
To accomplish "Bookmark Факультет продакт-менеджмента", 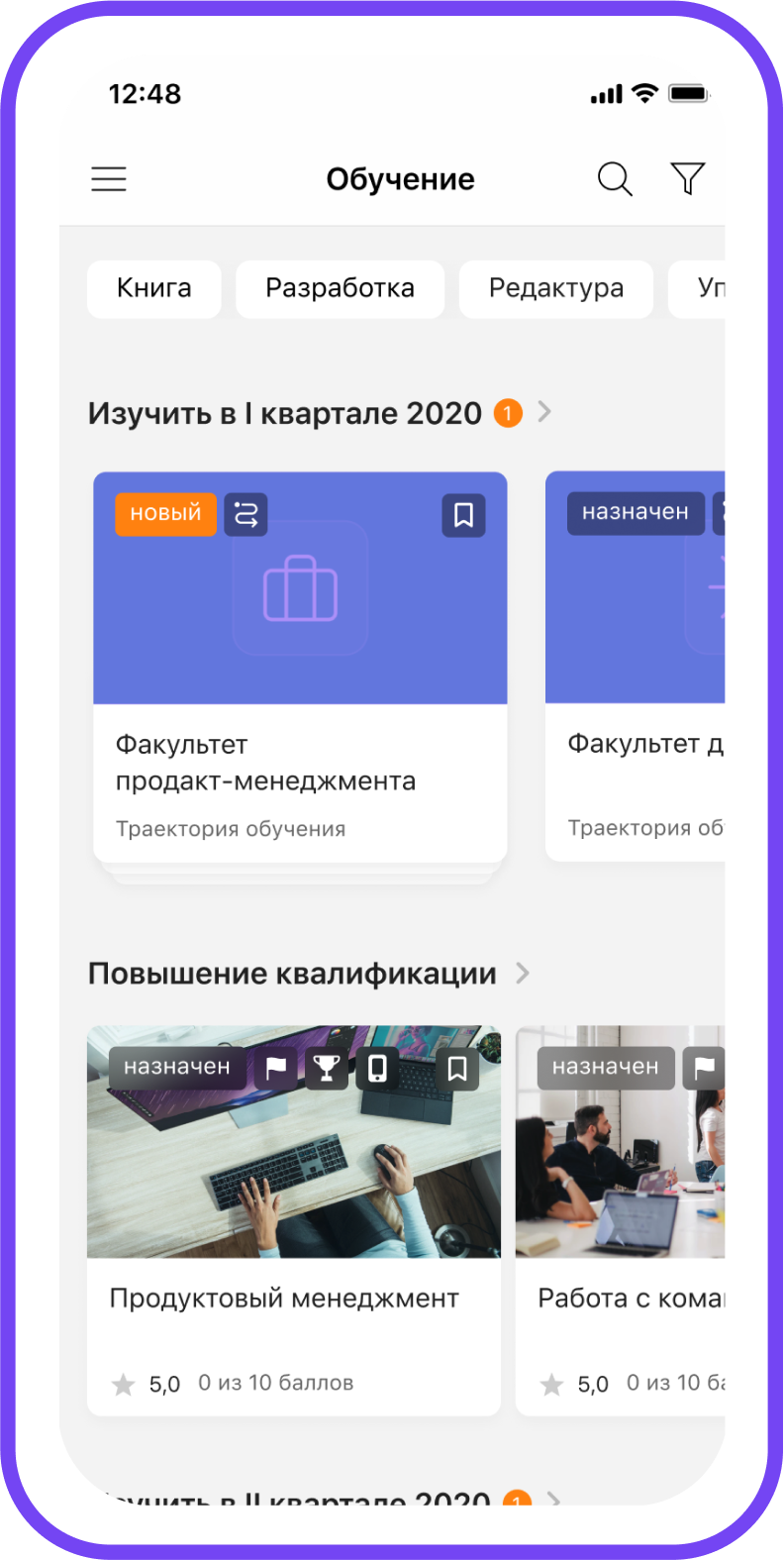I will coord(463,515).
